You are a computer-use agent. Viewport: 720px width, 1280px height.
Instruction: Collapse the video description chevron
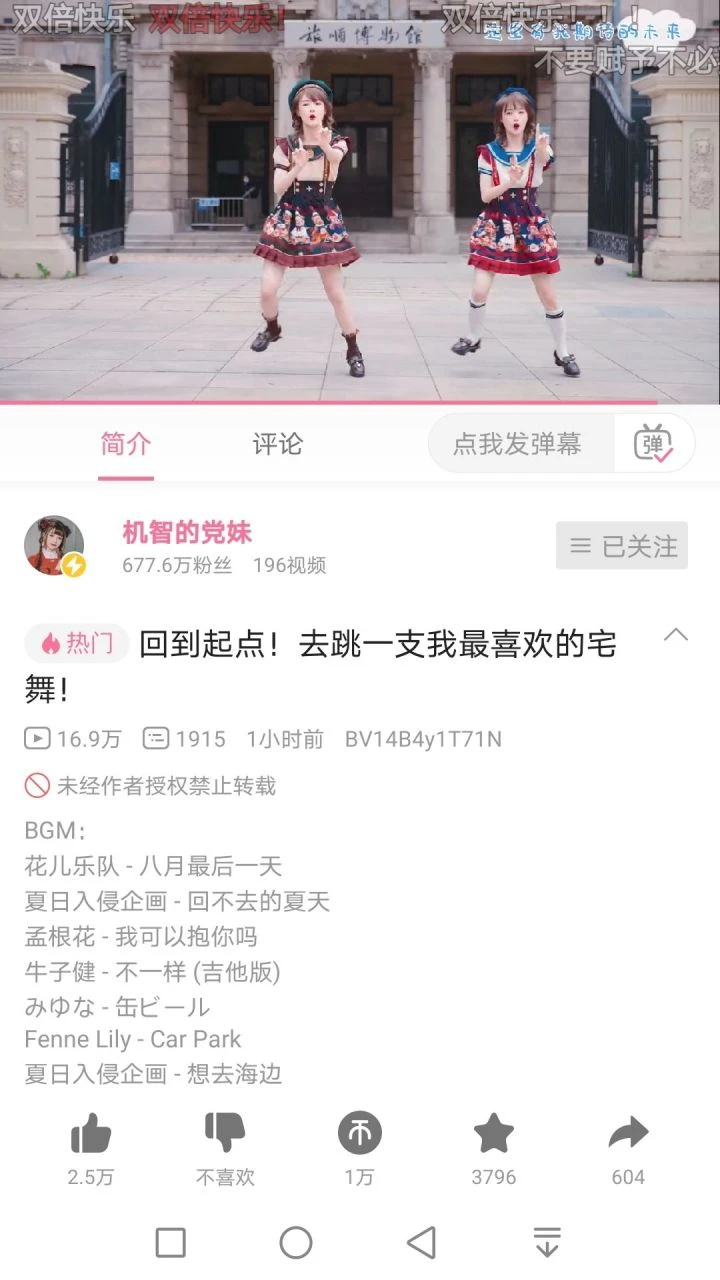click(x=676, y=635)
